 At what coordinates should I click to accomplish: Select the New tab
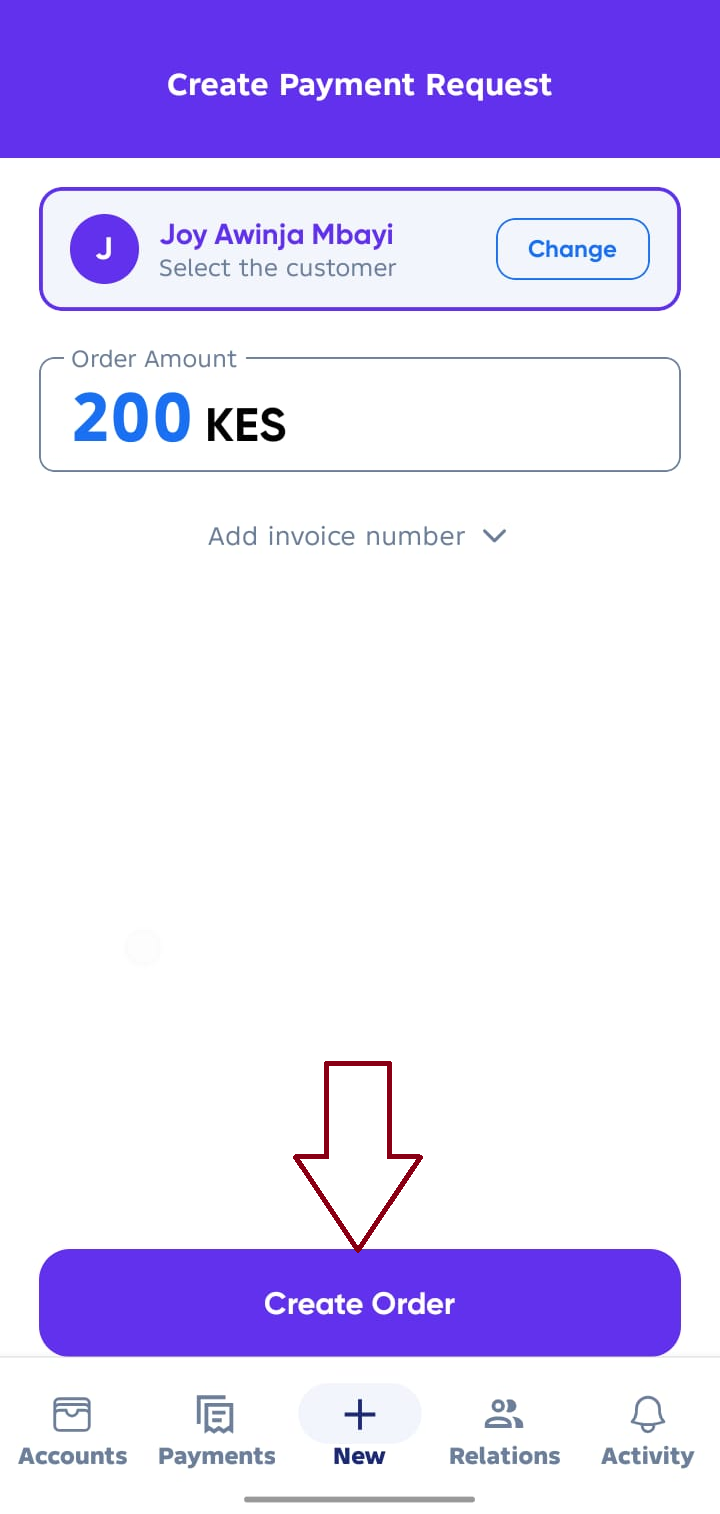[359, 1430]
